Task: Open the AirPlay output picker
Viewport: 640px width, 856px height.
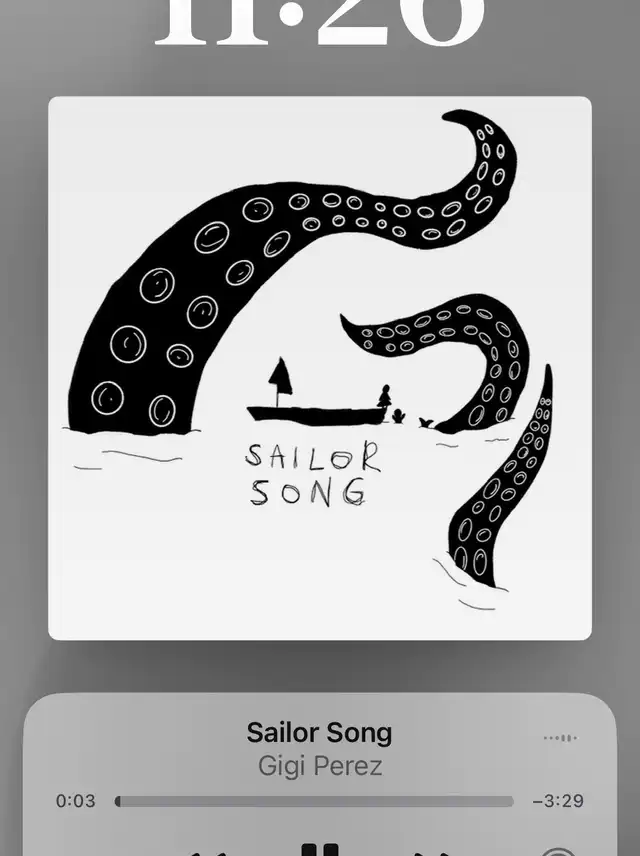Action: pos(560,852)
